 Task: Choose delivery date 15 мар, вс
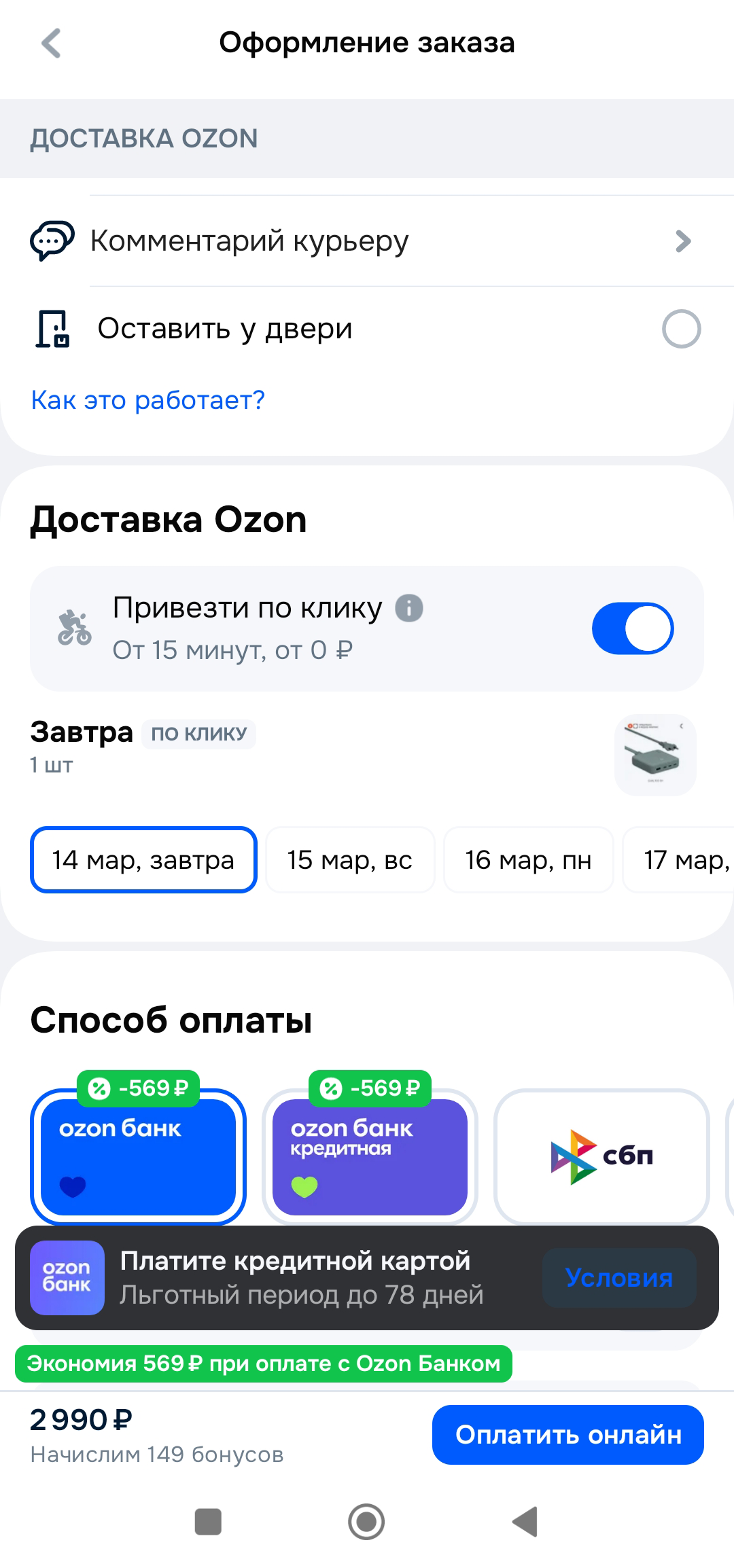coord(350,860)
